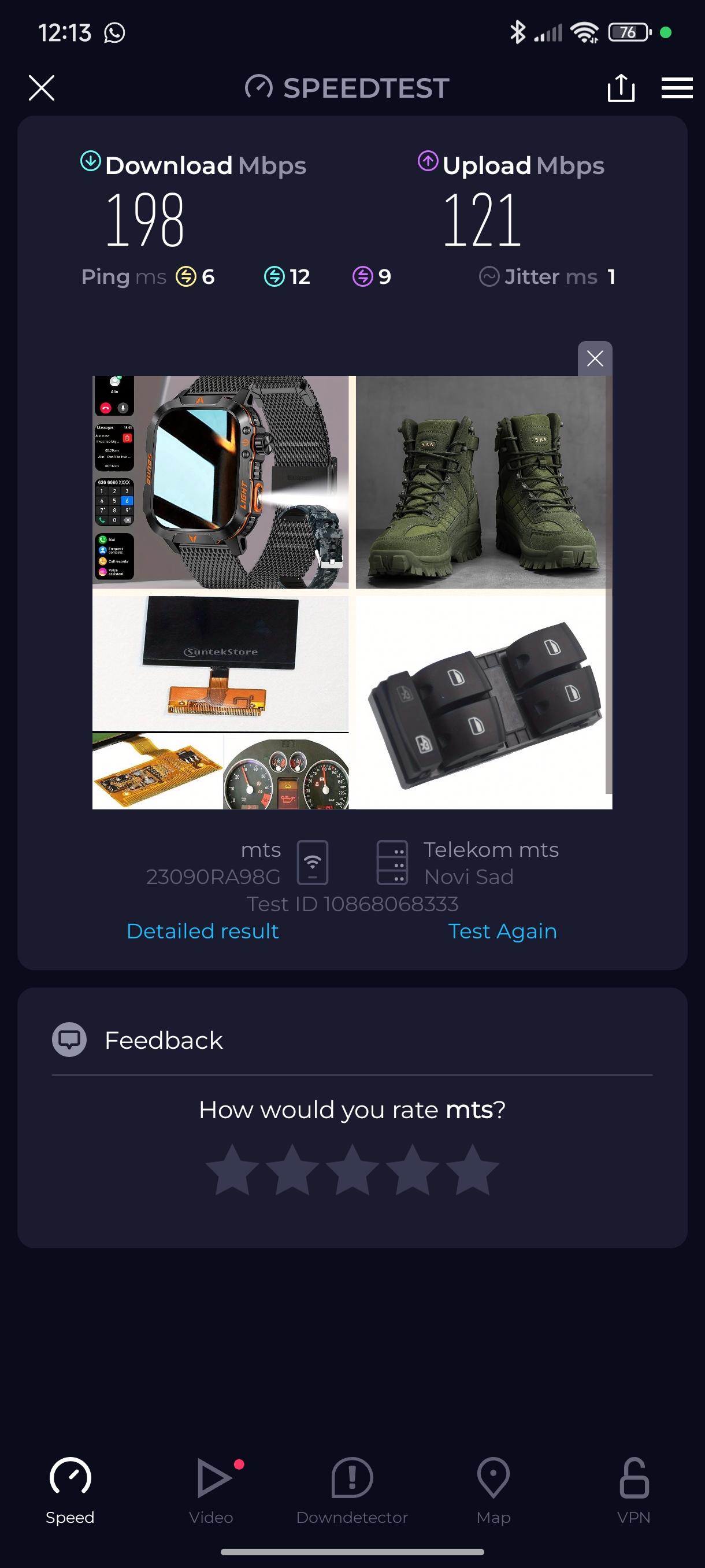
Task: Share the speed test result
Action: click(621, 88)
